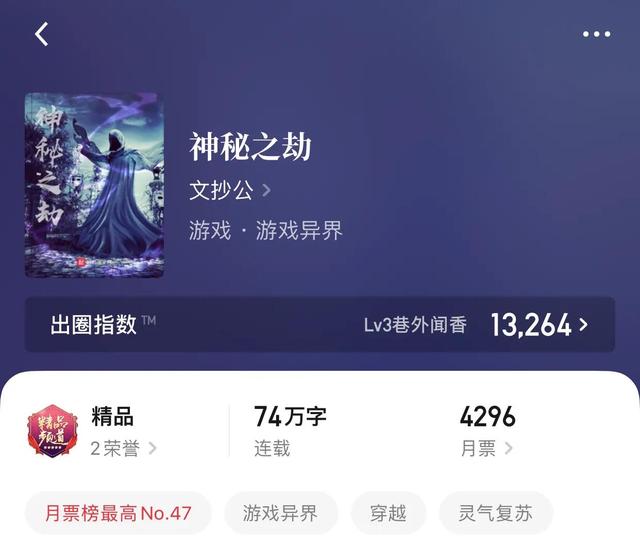640x549 pixels.
Task: Select the 游戏异界 tag chip
Action: (x=280, y=513)
